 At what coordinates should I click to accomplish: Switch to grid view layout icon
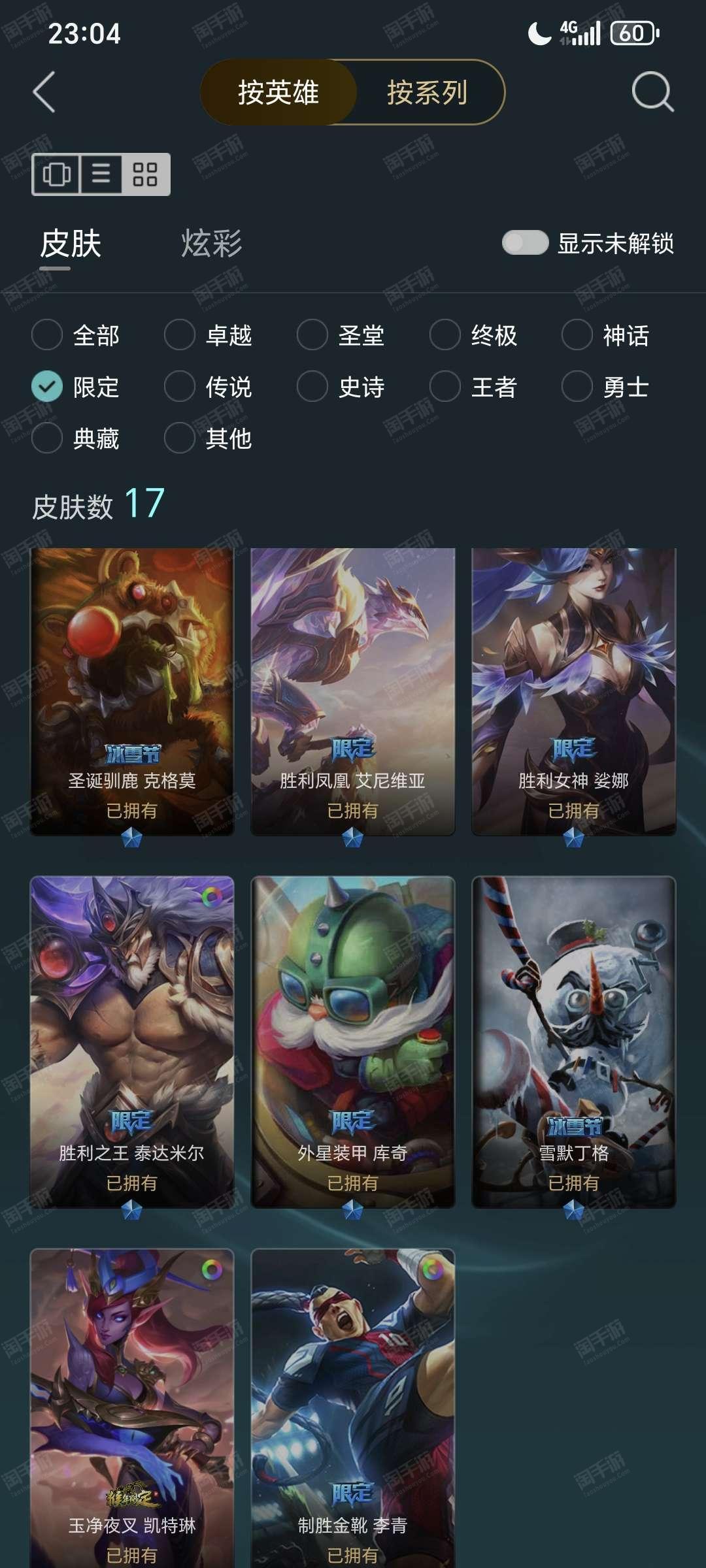click(x=145, y=174)
